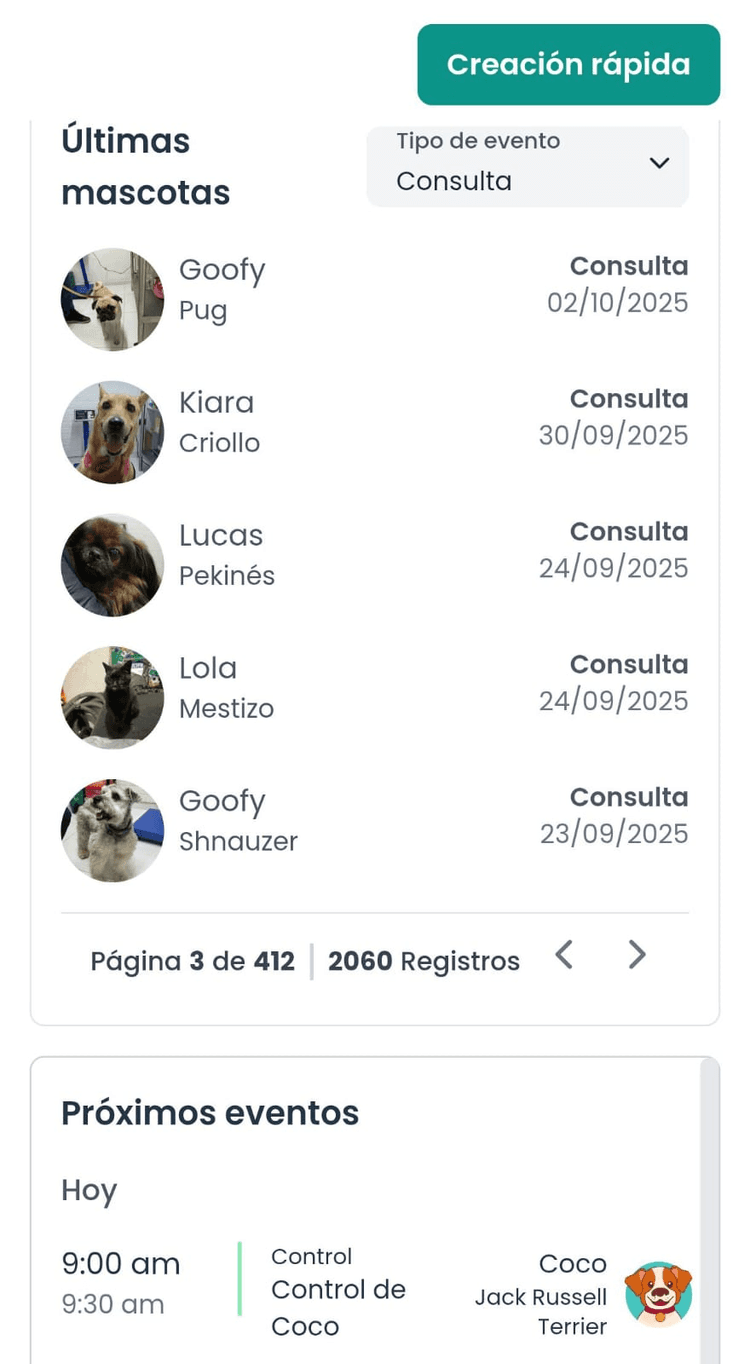Image resolution: width=750 pixels, height=1364 pixels.
Task: Open the Control de Coco event
Action: click(338, 1307)
